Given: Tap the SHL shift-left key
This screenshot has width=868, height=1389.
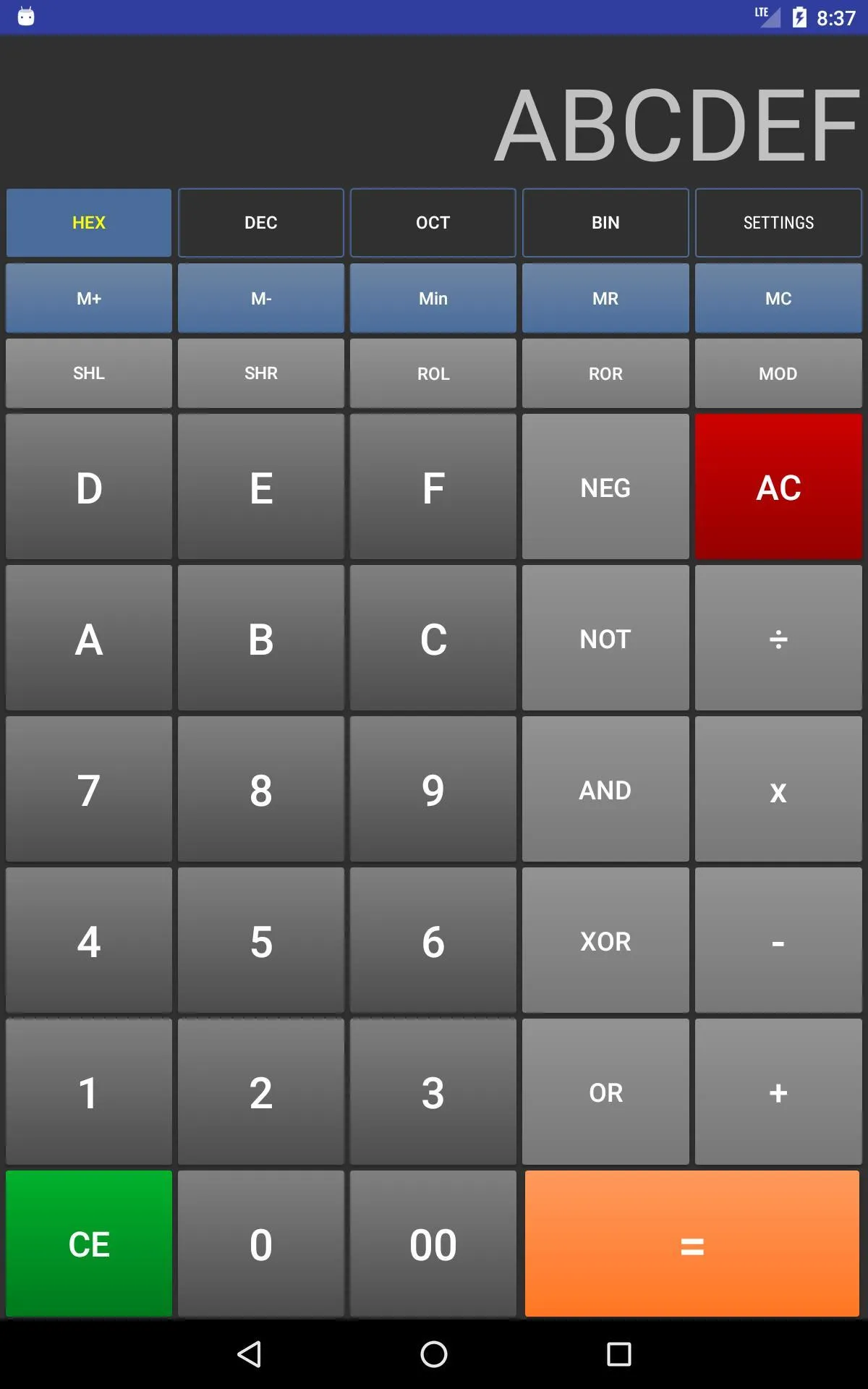Looking at the screenshot, I should pos(89,373).
